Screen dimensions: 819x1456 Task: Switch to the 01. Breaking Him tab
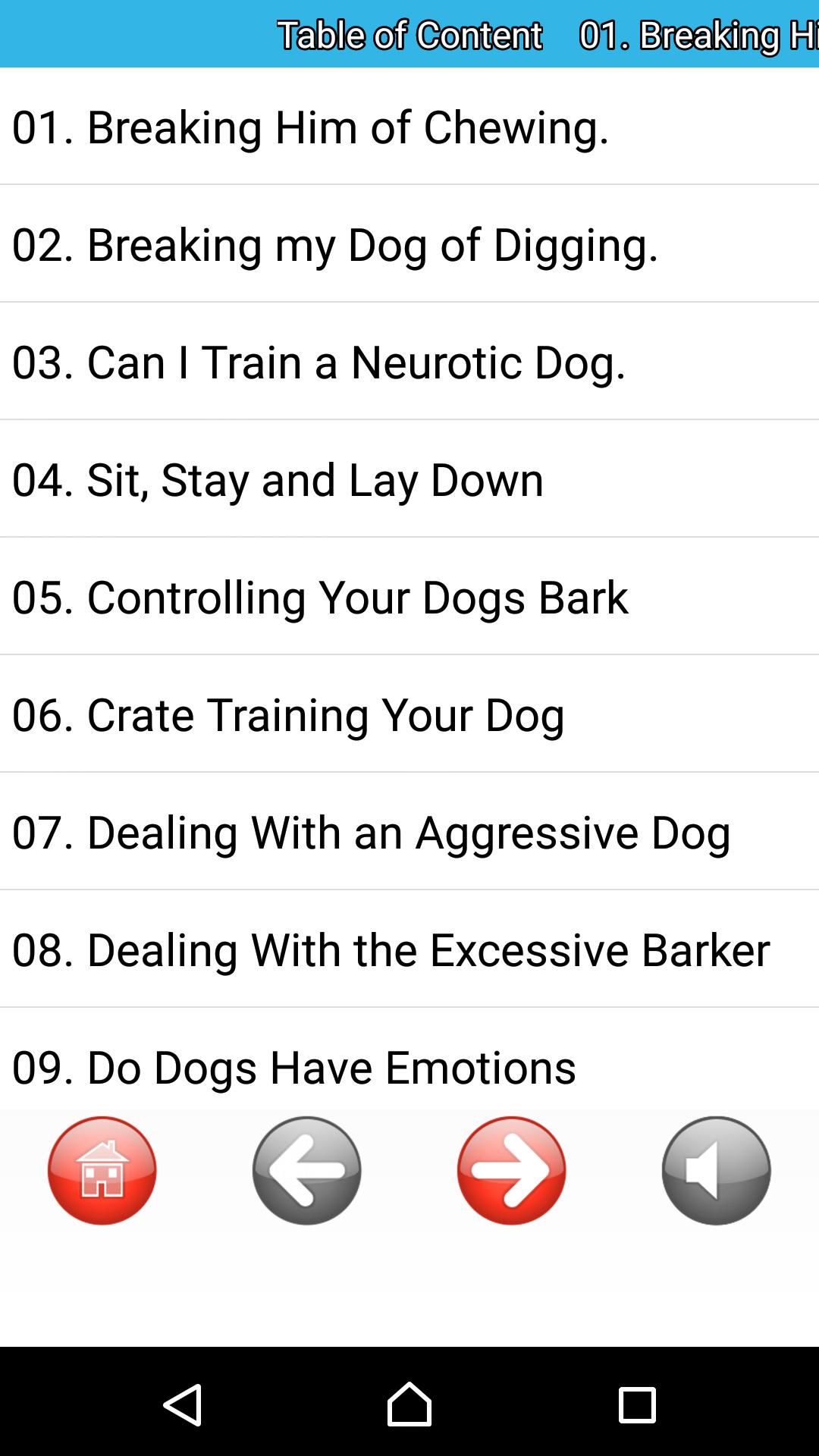point(698,35)
